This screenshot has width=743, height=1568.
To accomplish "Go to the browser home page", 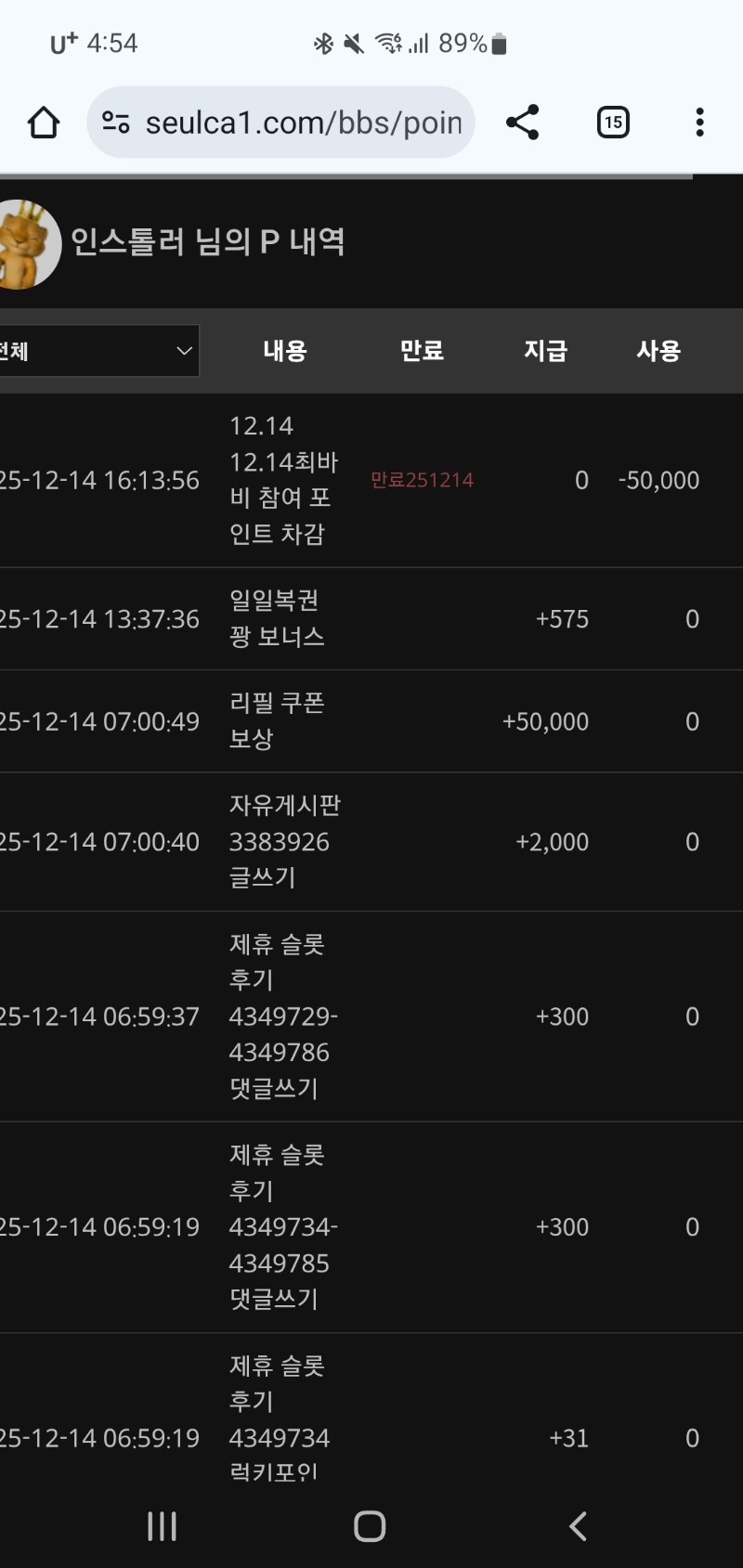I will click(44, 123).
